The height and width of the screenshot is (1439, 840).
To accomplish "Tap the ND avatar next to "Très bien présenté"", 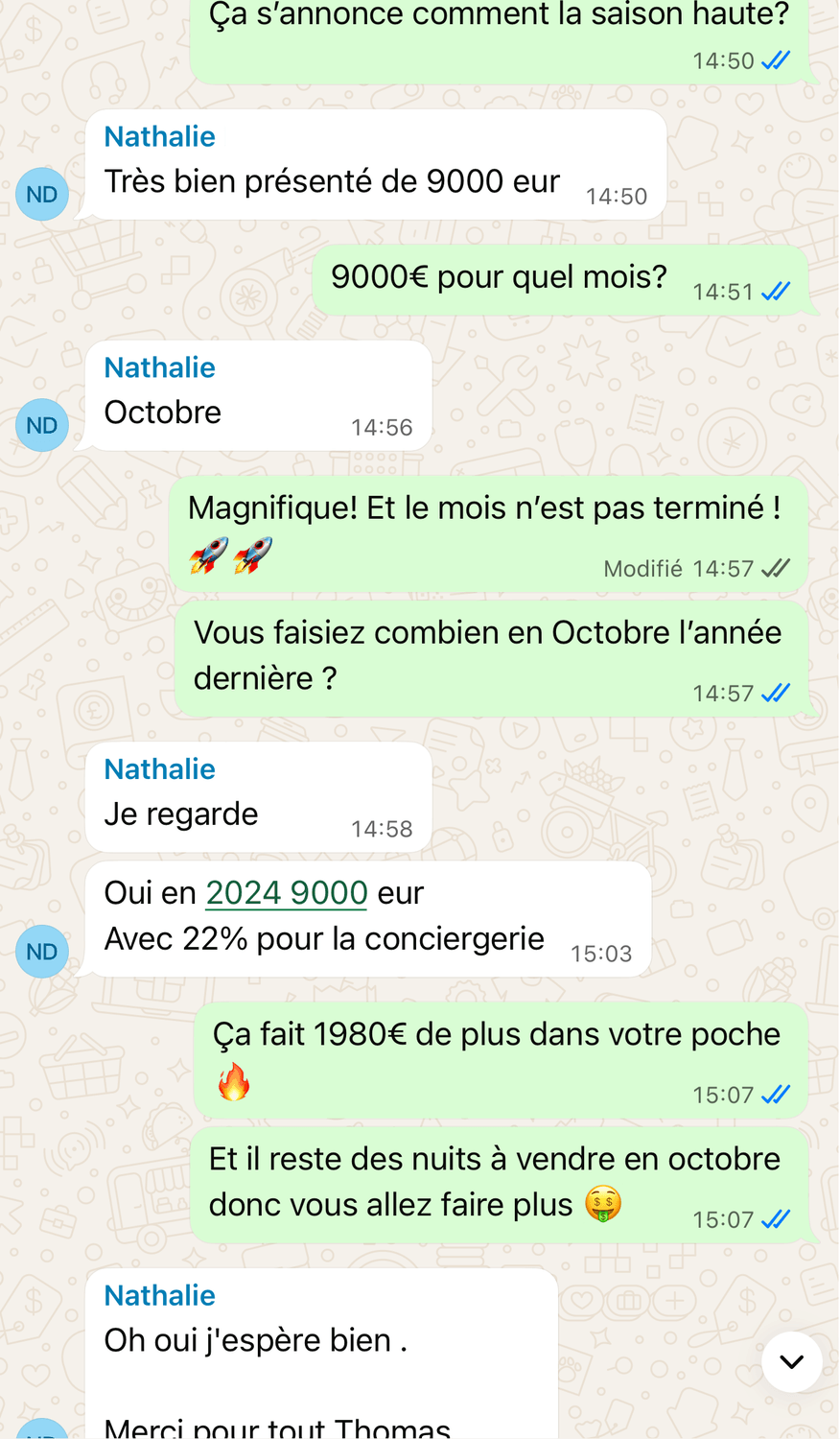I will pyautogui.click(x=42, y=194).
